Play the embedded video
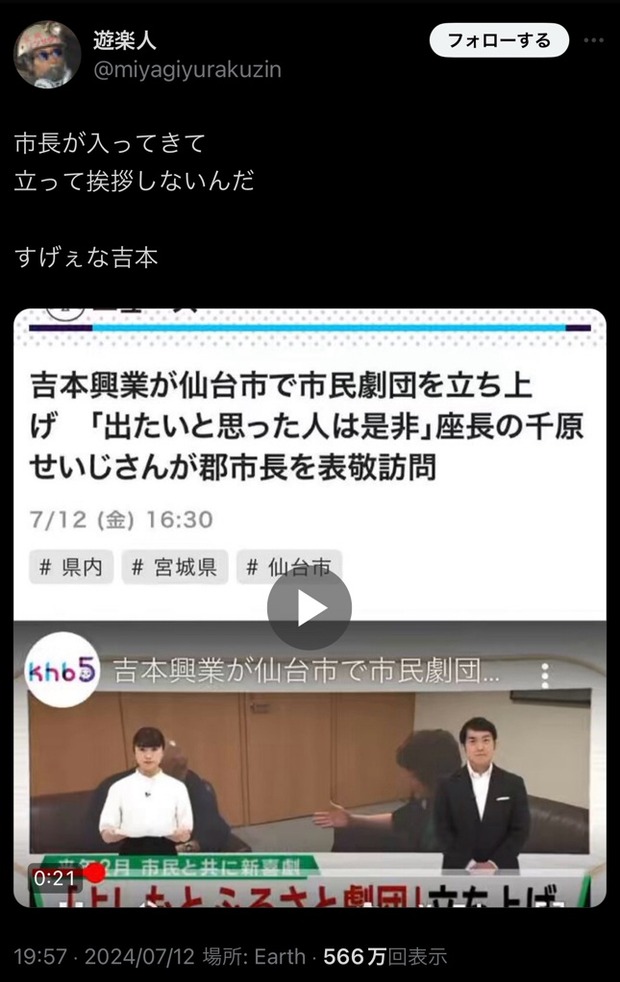Viewport: 620px width, 982px height. click(309, 608)
